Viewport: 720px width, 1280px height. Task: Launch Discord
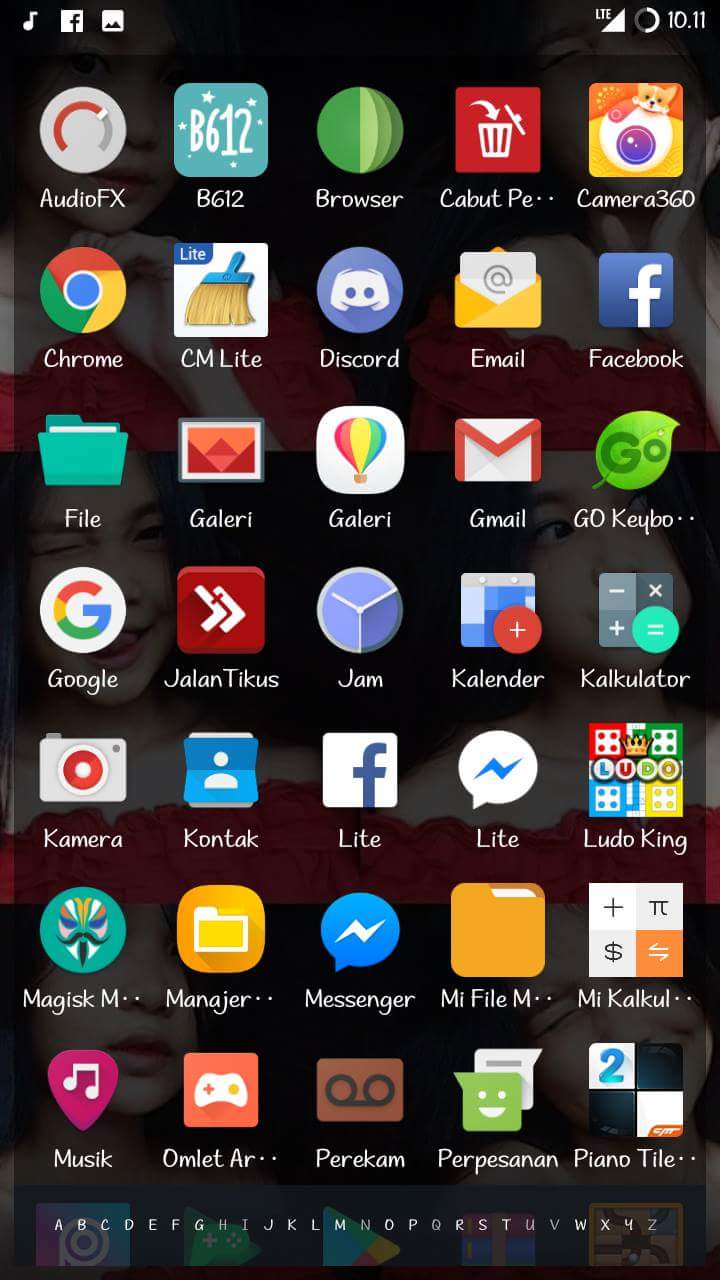(x=359, y=291)
